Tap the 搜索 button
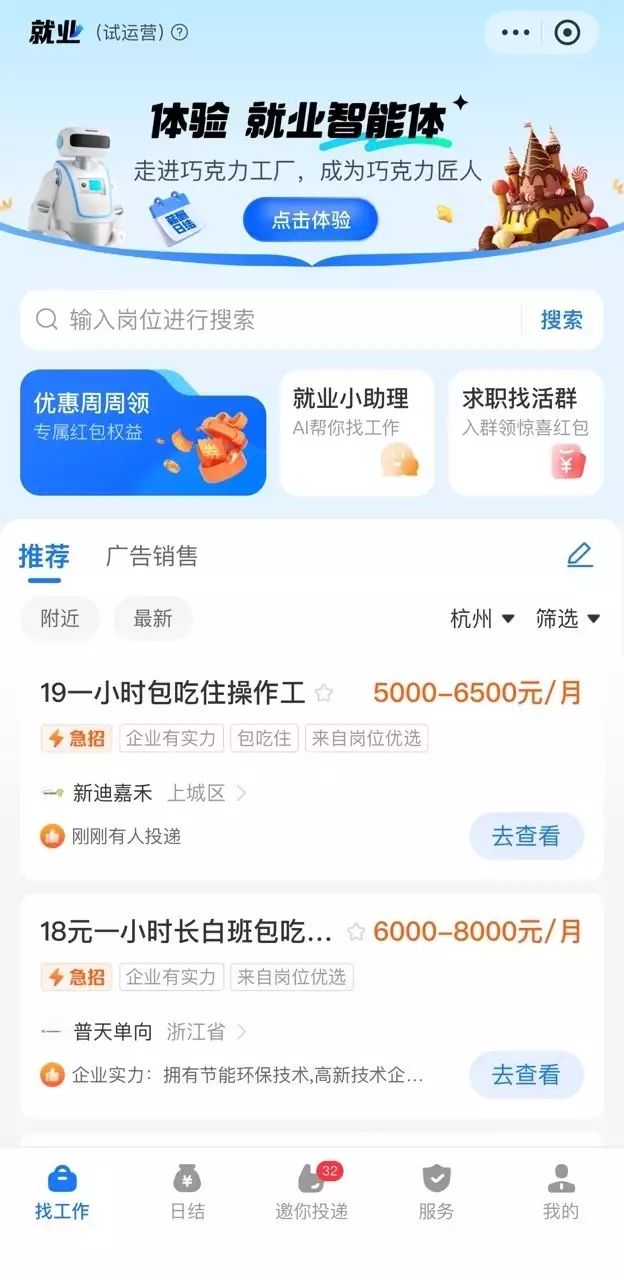The width and height of the screenshot is (624, 1280). 561,320
